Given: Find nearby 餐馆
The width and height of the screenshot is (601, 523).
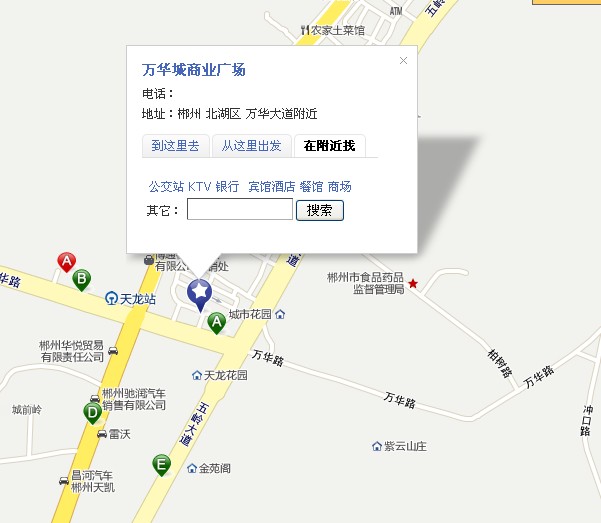Looking at the screenshot, I should (311, 187).
